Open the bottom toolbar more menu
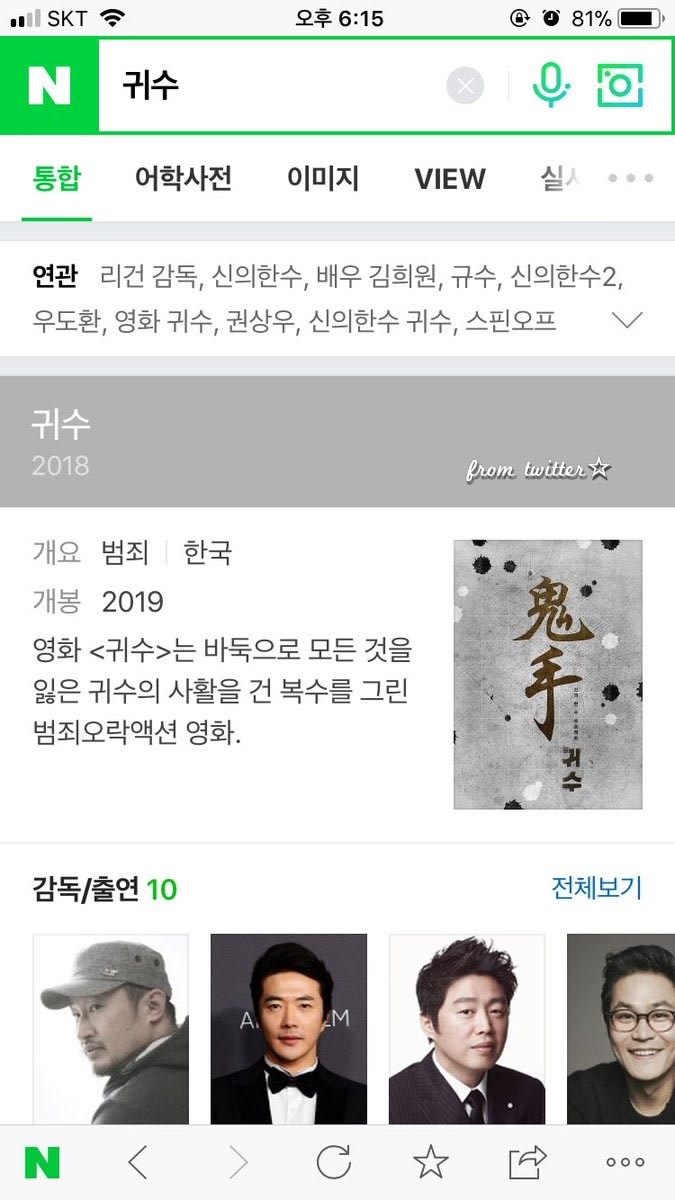675x1200 pixels. click(625, 1162)
